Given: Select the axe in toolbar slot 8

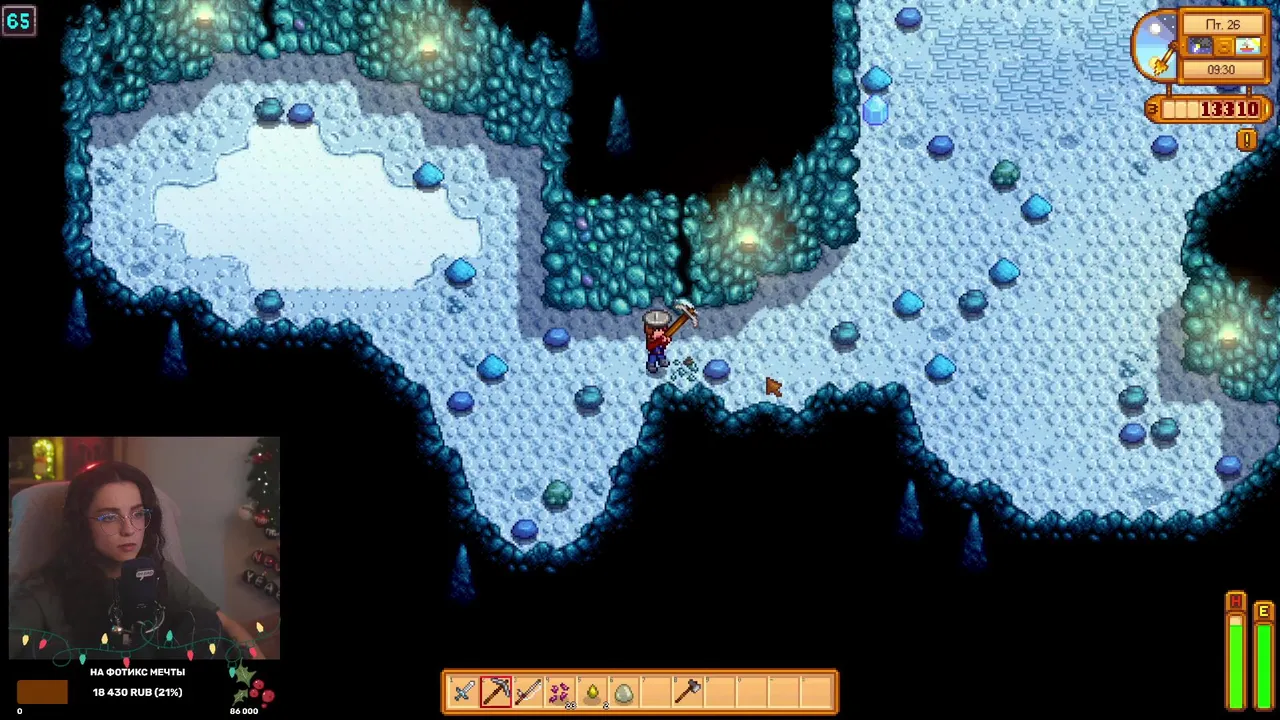Looking at the screenshot, I should pyautogui.click(x=688, y=692).
